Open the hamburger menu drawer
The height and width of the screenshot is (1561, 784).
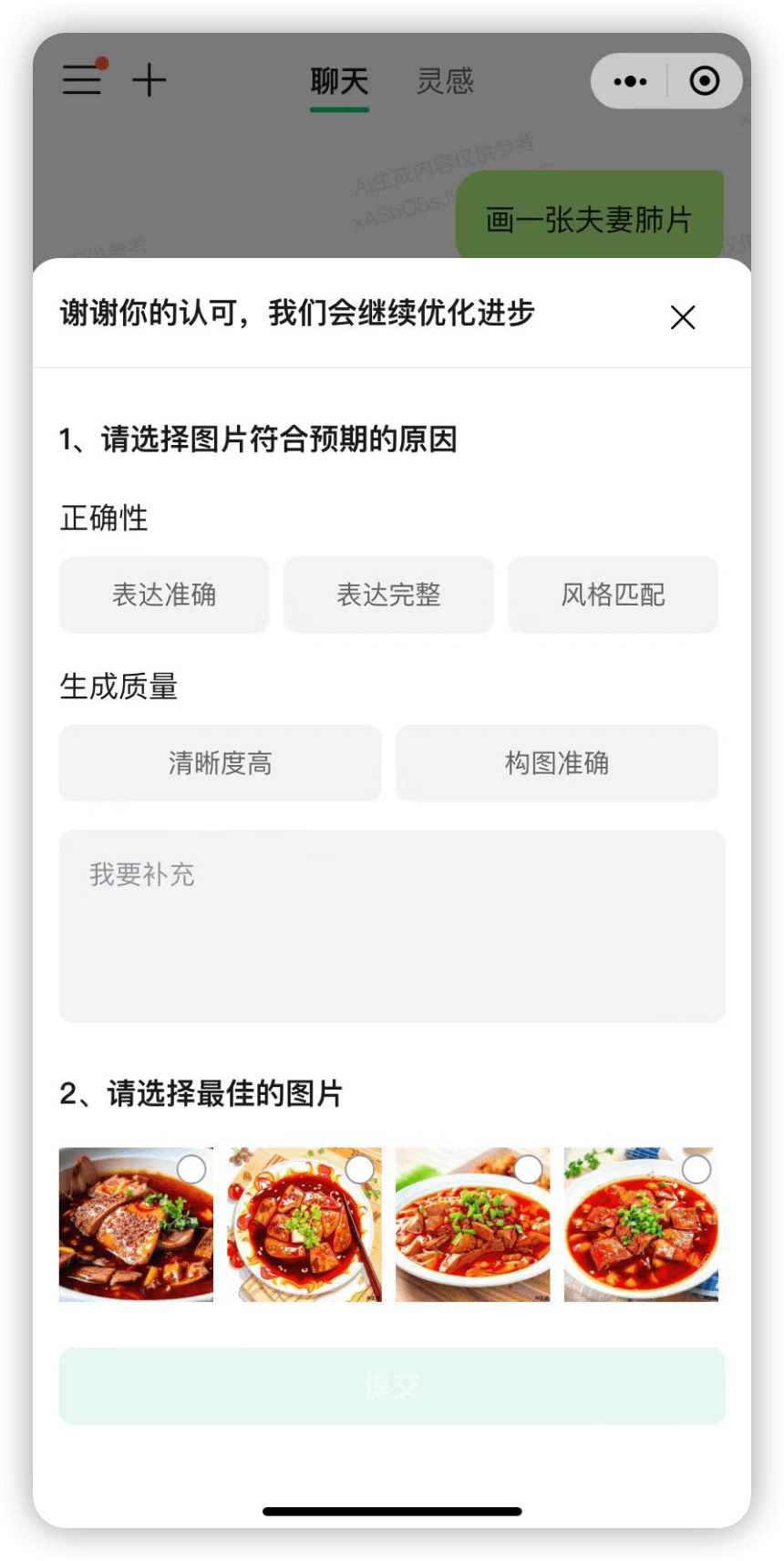tap(82, 80)
